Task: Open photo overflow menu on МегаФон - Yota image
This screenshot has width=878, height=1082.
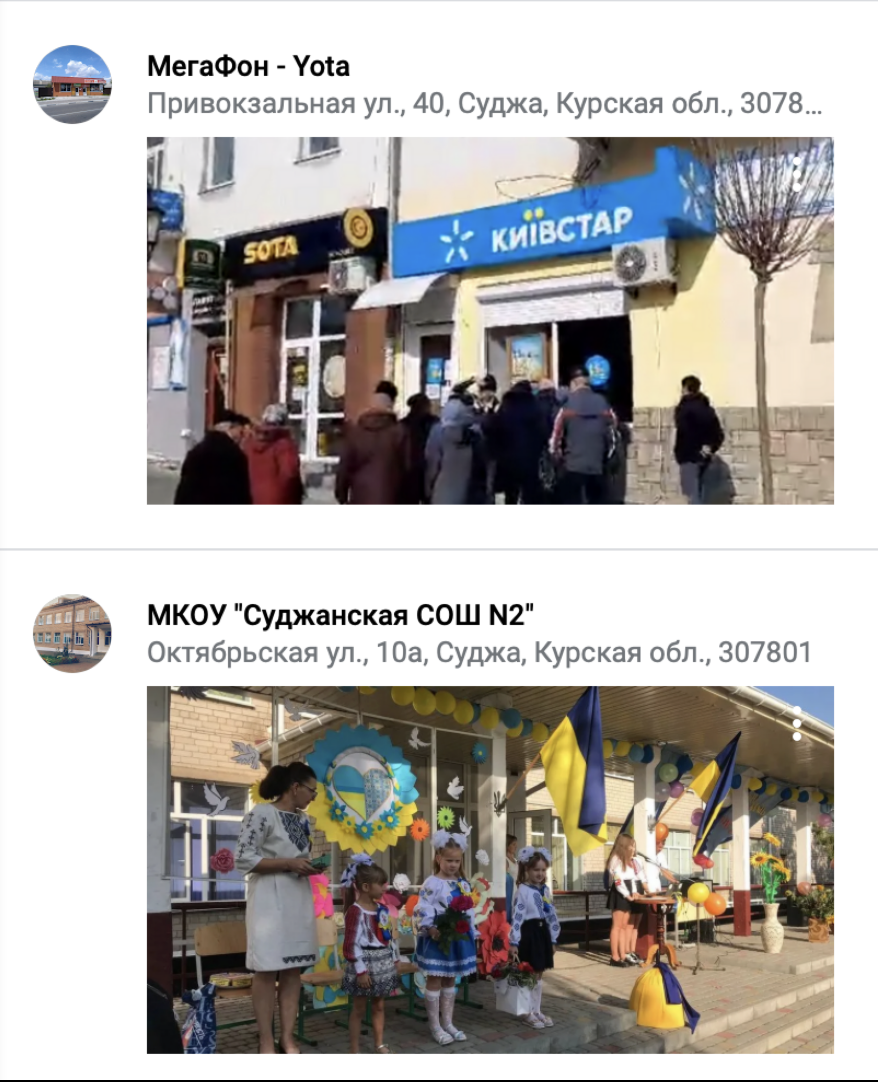Action: point(797,172)
